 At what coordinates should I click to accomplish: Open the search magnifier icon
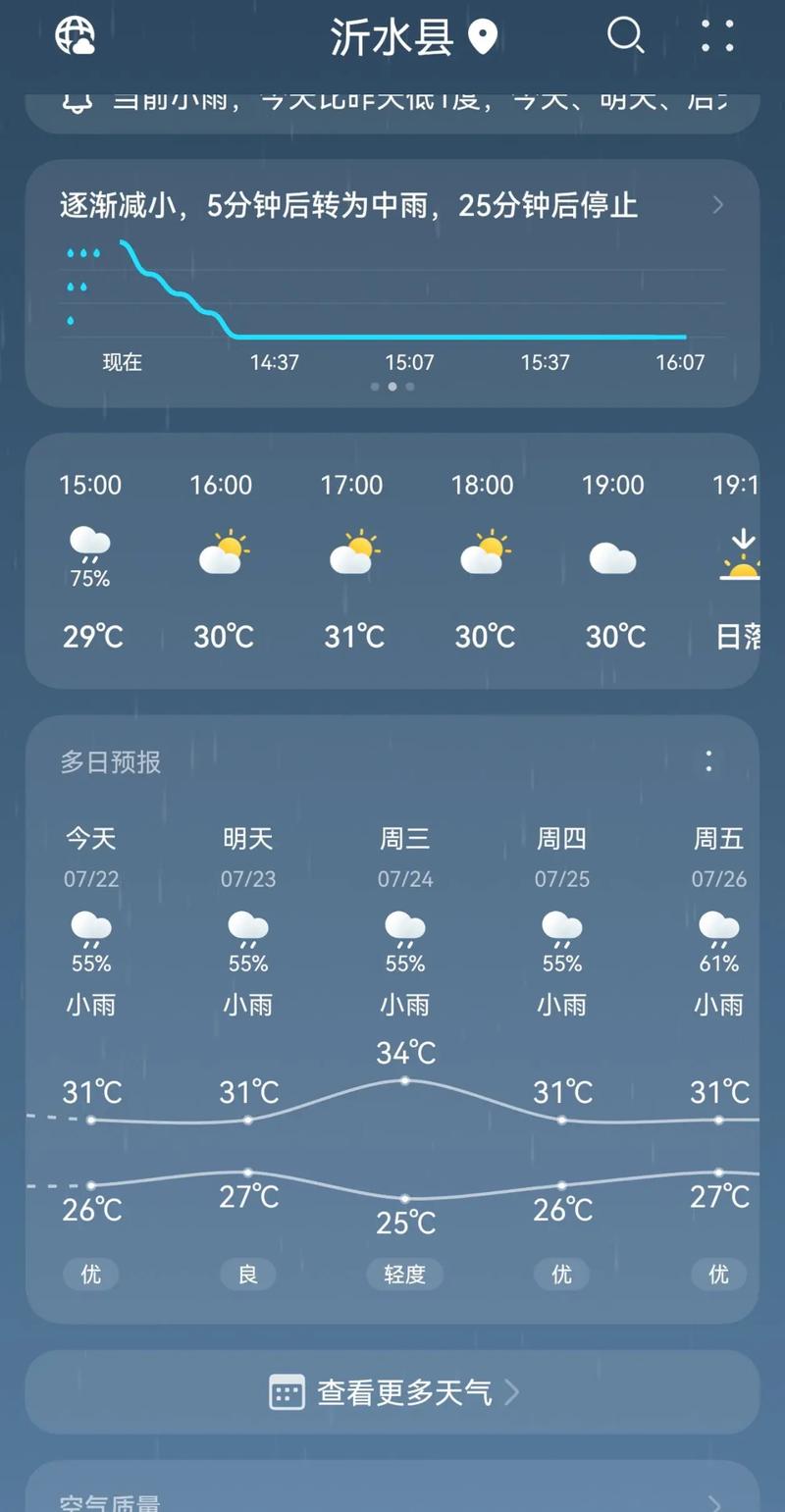[x=626, y=36]
